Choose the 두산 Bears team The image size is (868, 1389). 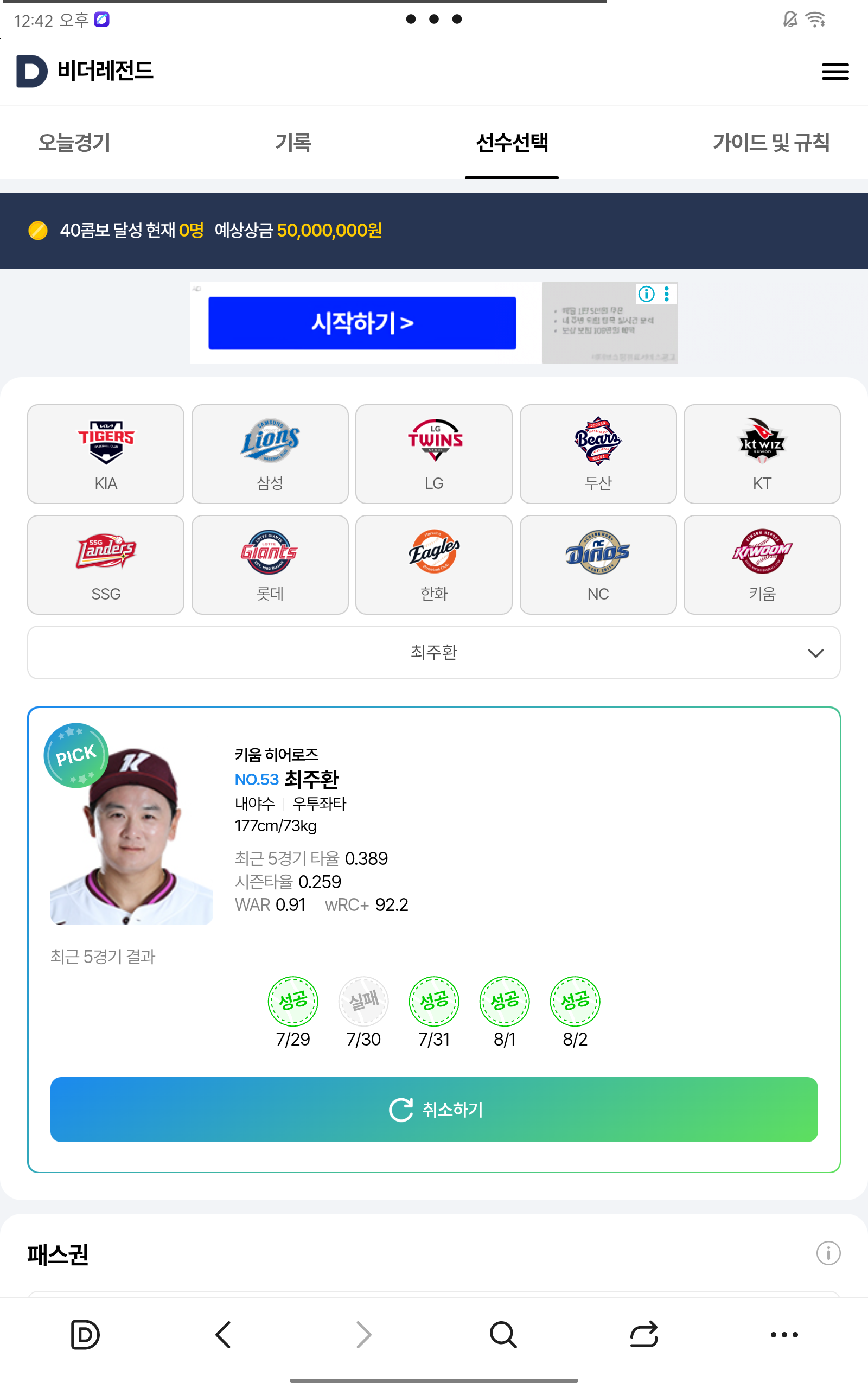[598, 454]
